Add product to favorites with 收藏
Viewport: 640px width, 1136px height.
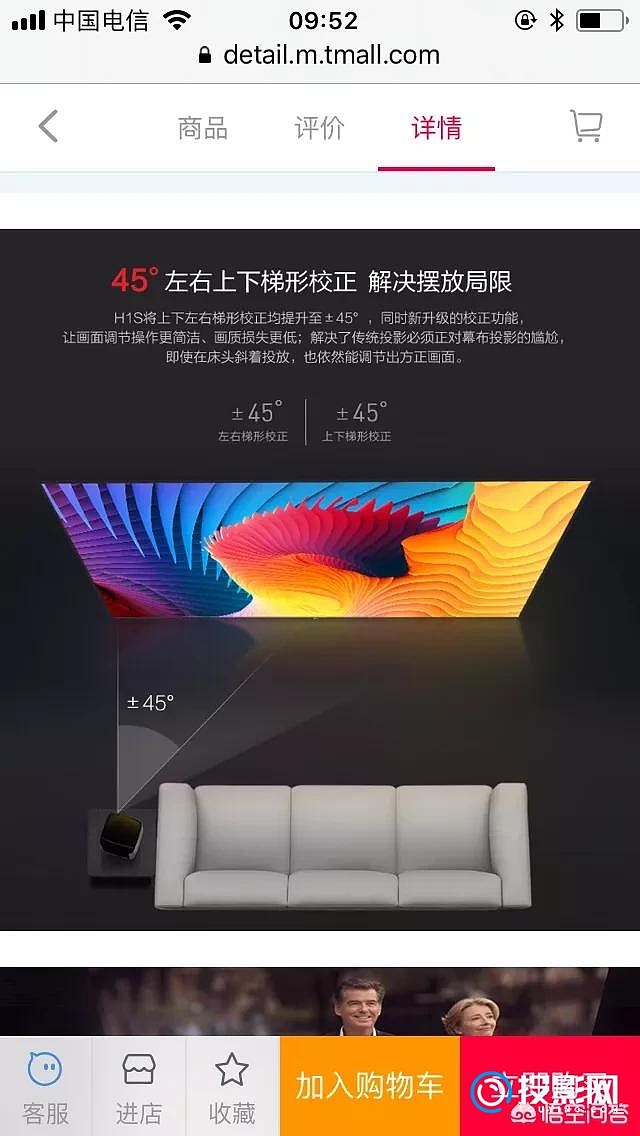coord(232,1087)
